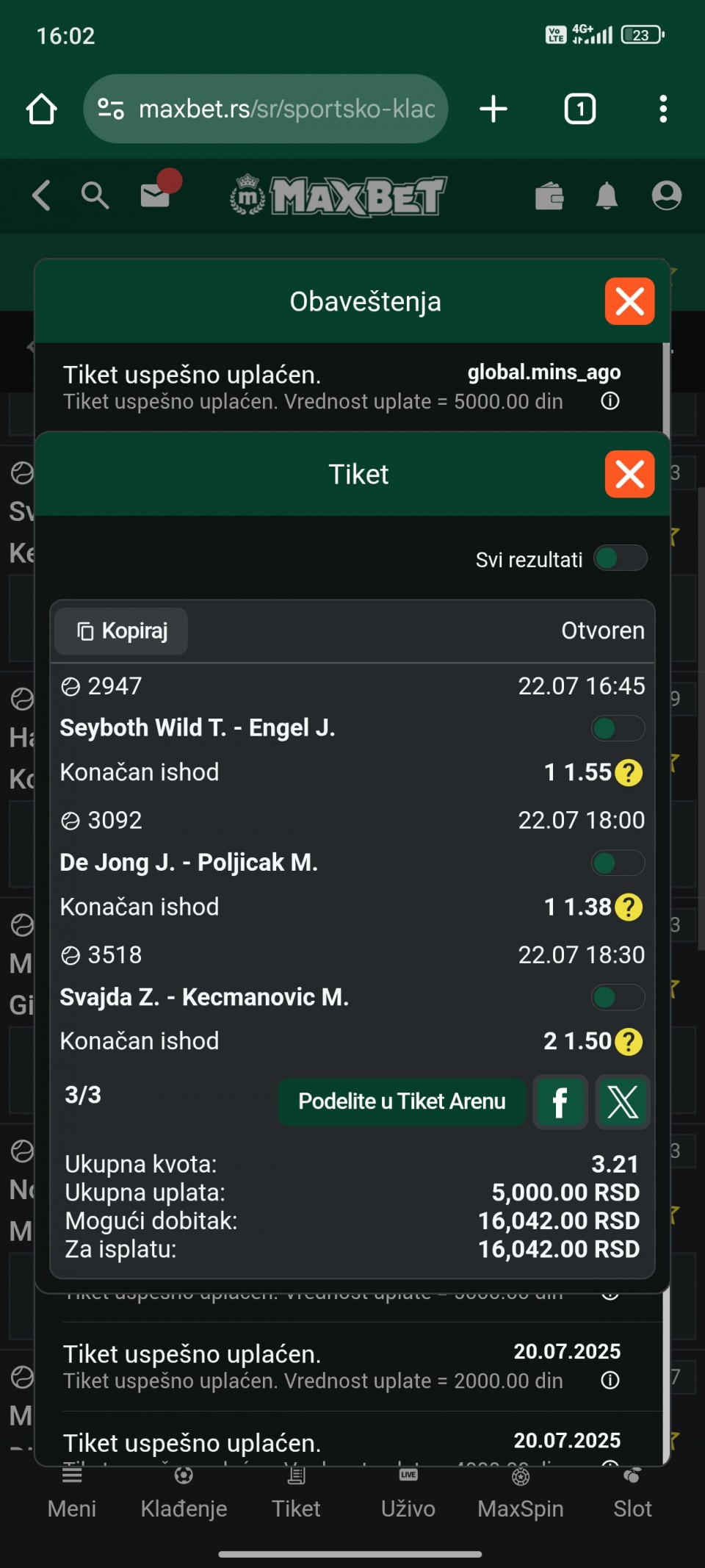
Task: Switch to the Uživo tab
Action: [408, 1492]
